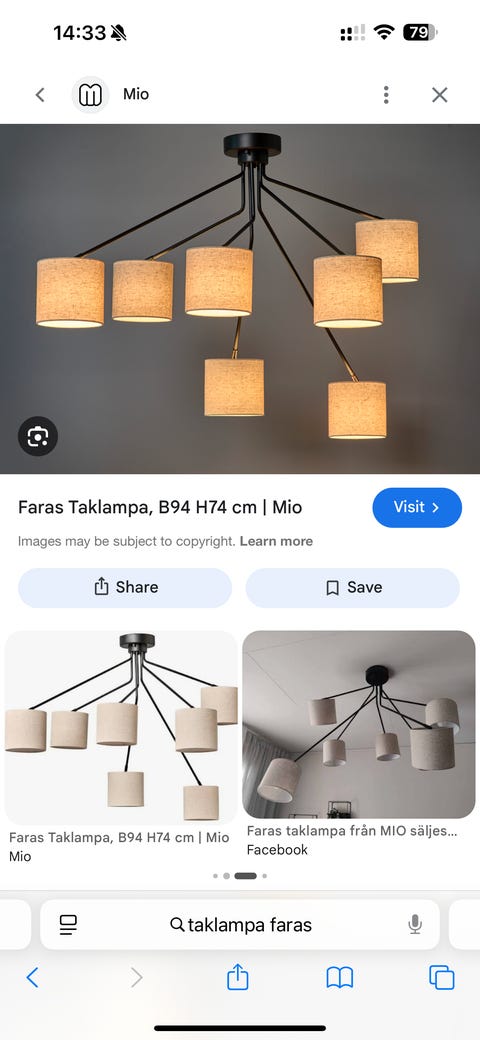Open the Mio Faras Taklampa related image
This screenshot has width=480, height=1040.
pyautogui.click(x=121, y=728)
